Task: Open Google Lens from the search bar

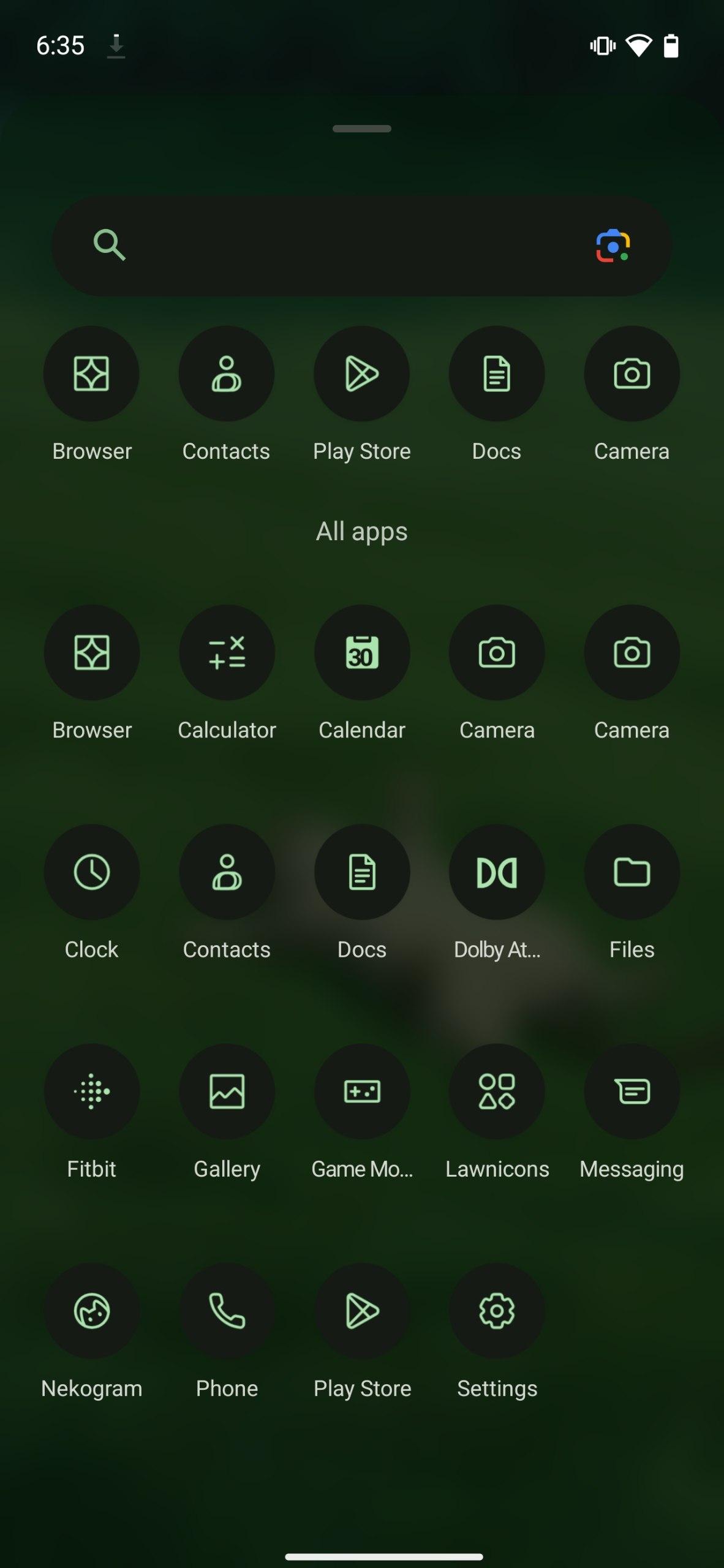Action: (613, 246)
